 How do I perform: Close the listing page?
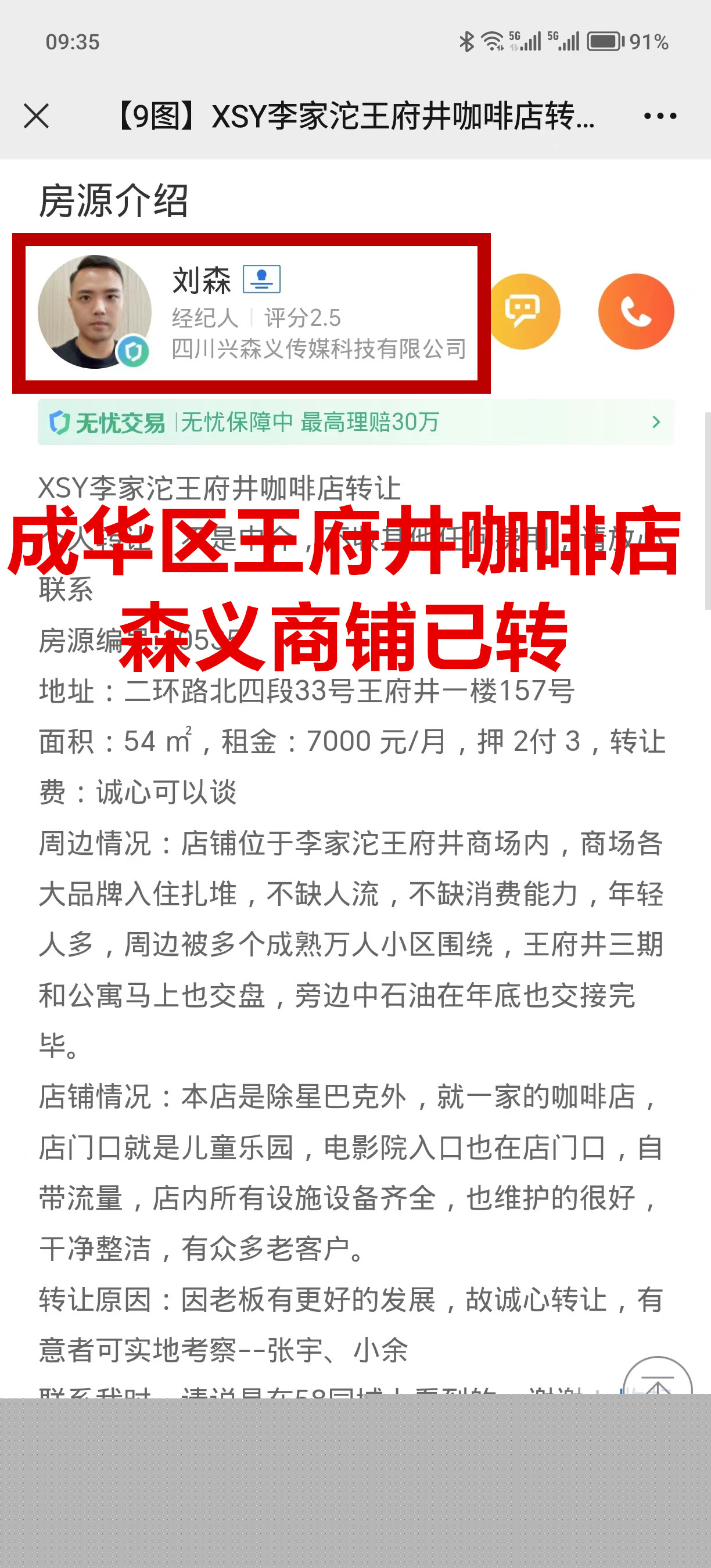(37, 116)
